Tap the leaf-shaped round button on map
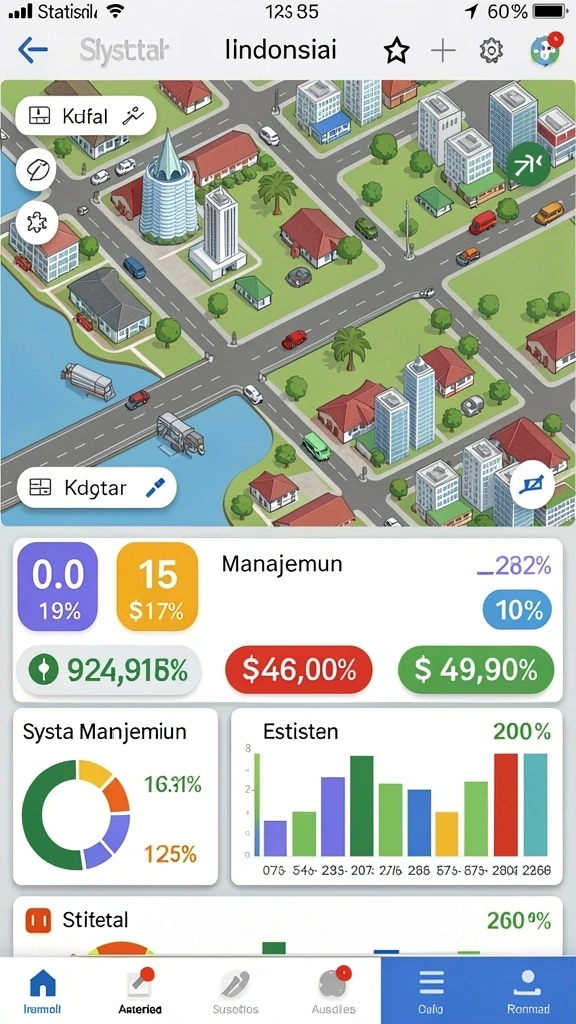This screenshot has height=1024, width=576. pyautogui.click(x=35, y=170)
